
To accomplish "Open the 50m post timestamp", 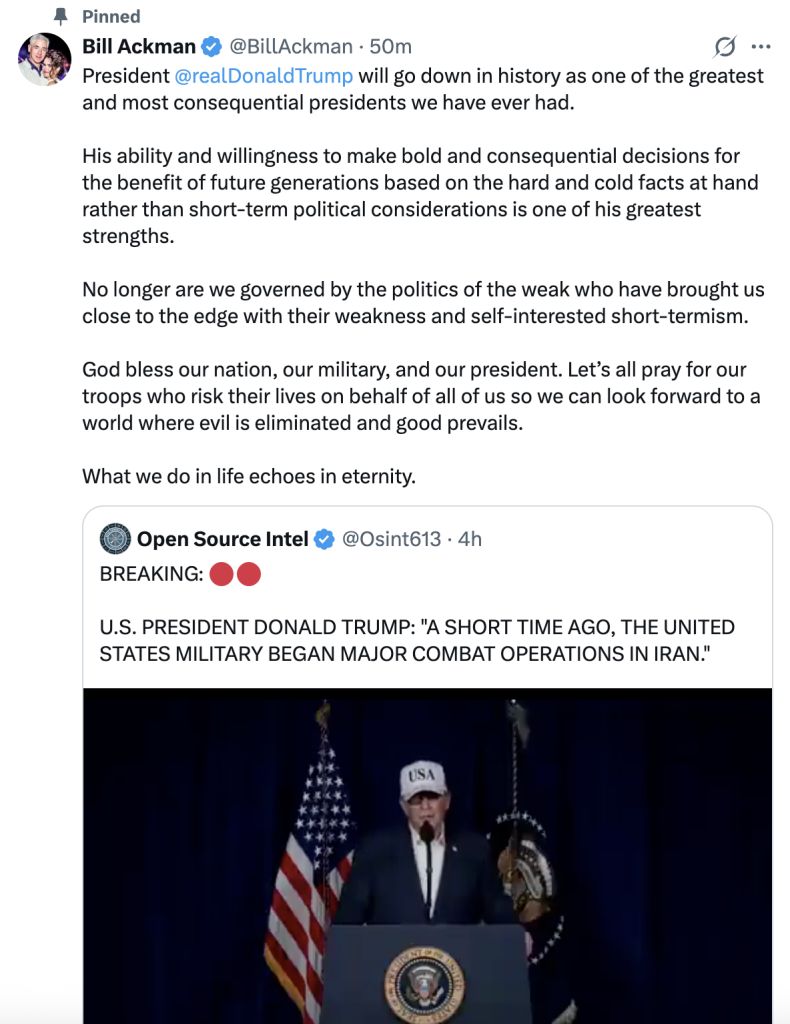I will click(391, 47).
